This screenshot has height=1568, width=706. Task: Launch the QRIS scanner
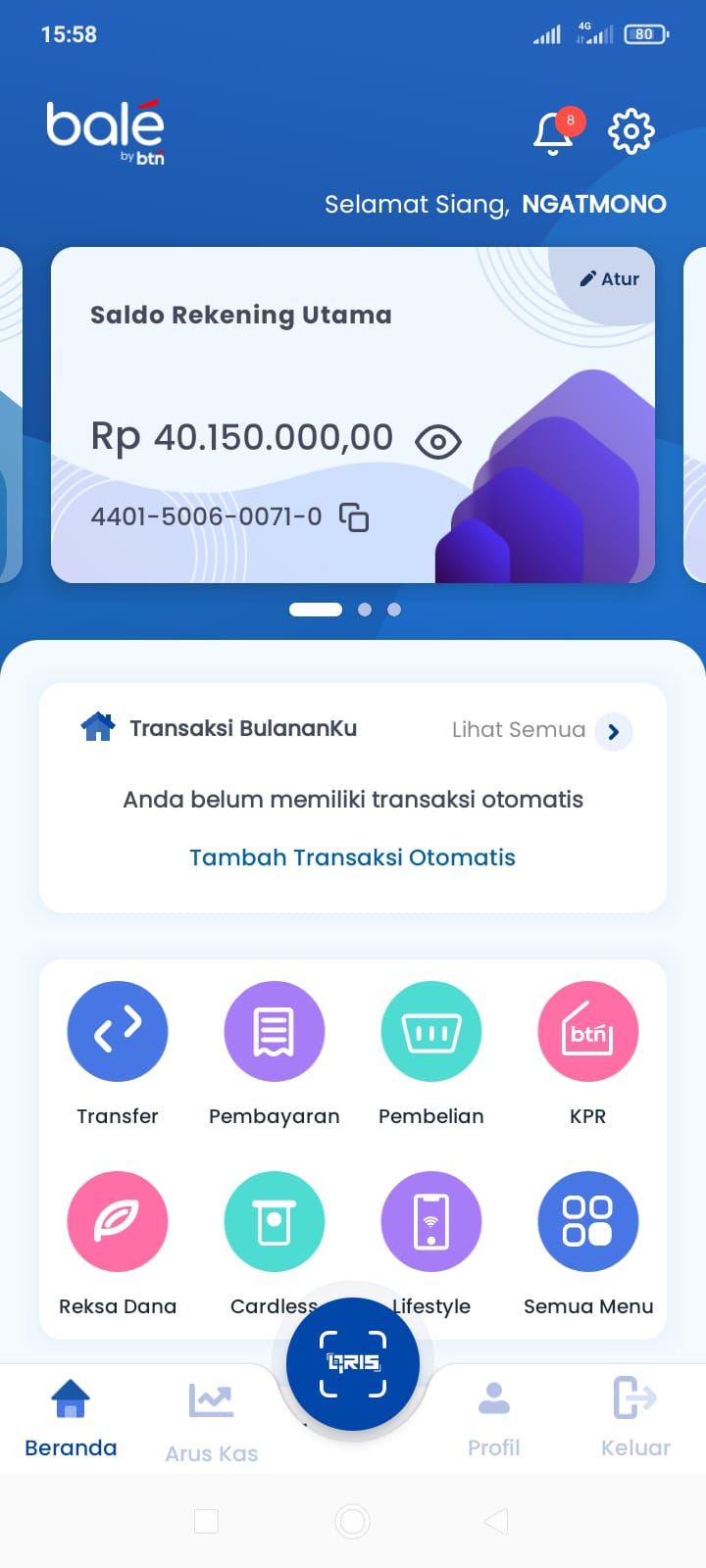pos(353,1363)
